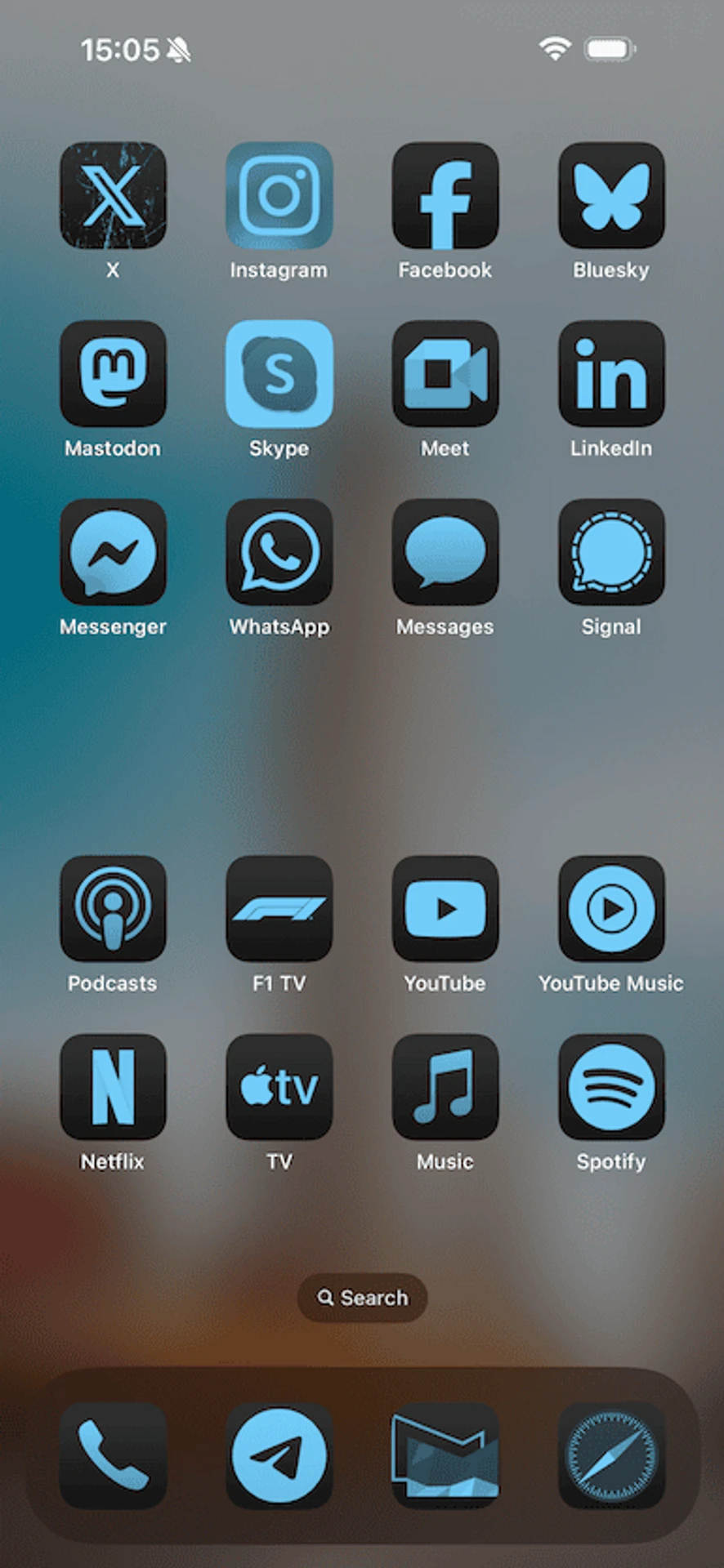Open the Phone app in the dock
The height and width of the screenshot is (1568, 724).
point(113,1455)
